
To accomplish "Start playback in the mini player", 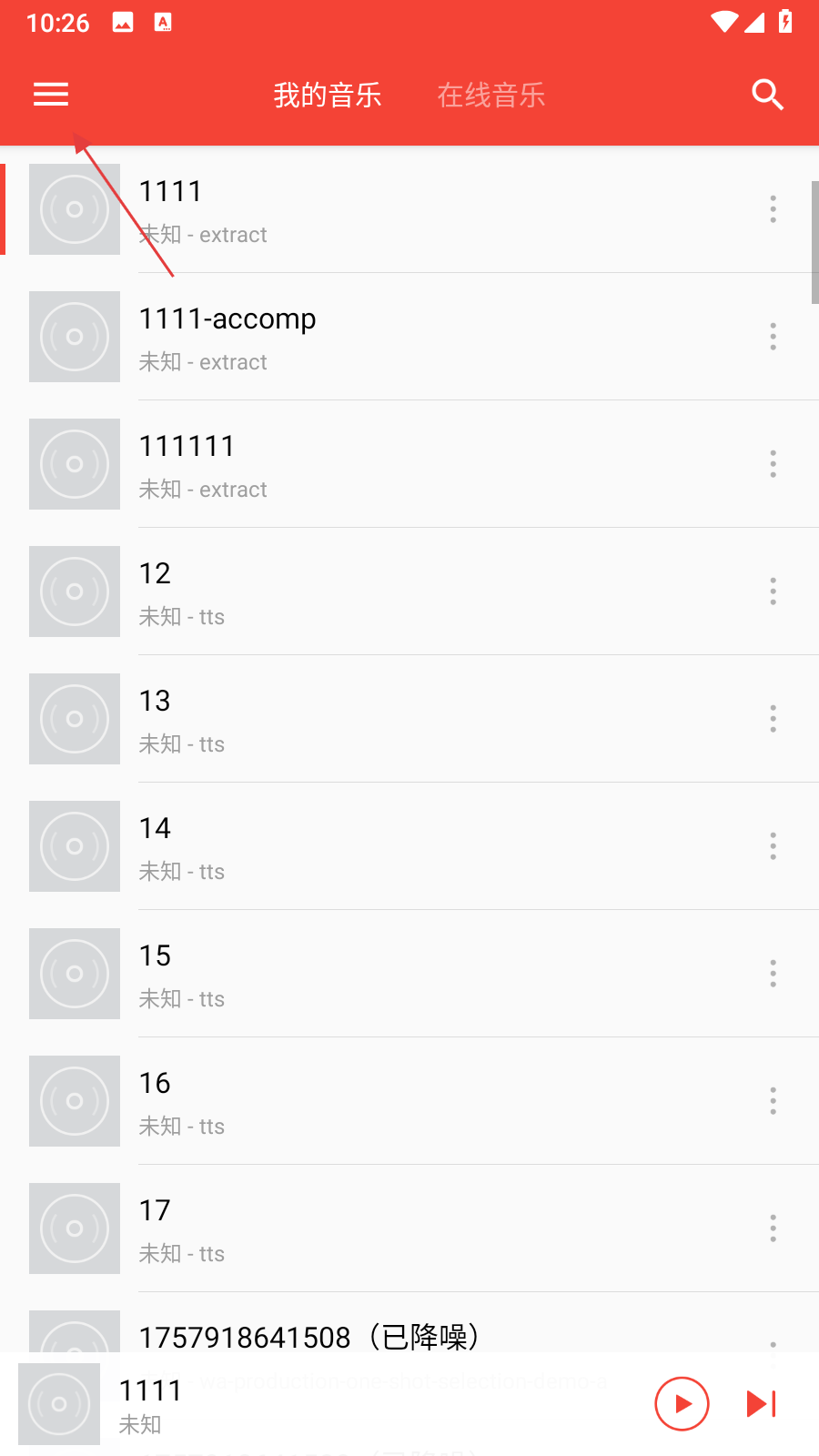I will [682, 1404].
